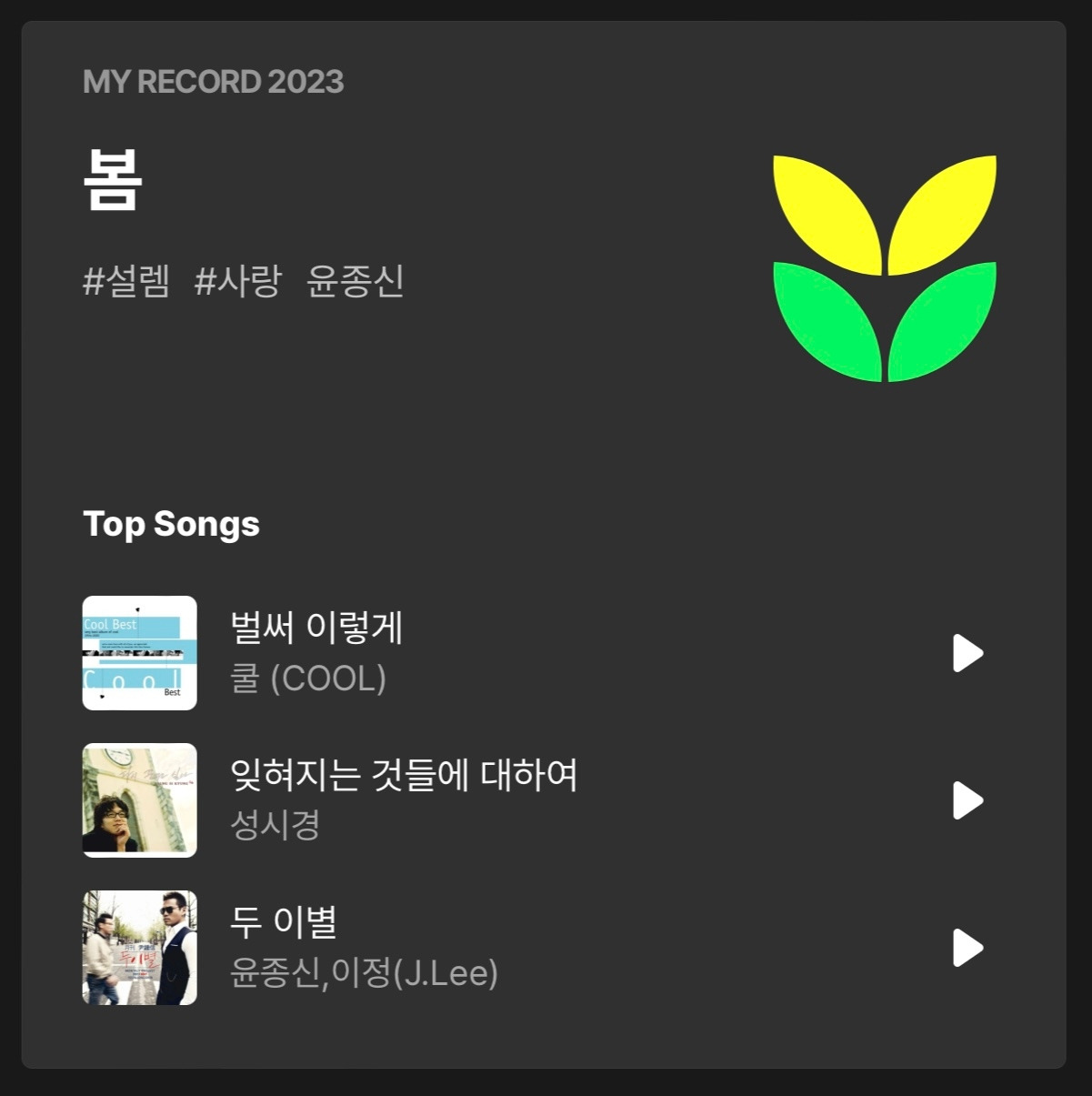Play the song 벌써 이렇게
The image size is (1092, 1096).
click(x=967, y=653)
